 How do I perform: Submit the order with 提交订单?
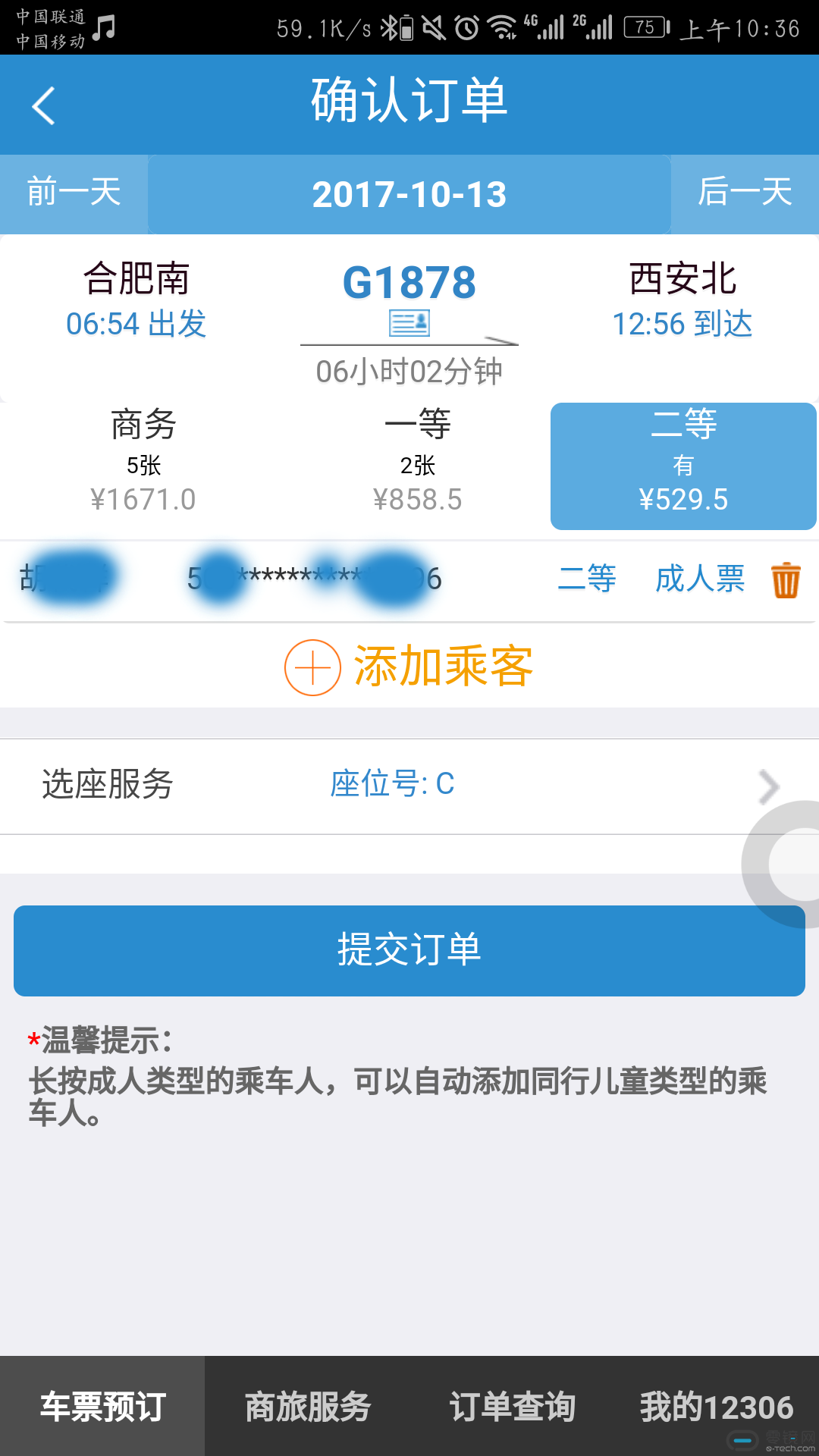pyautogui.click(x=409, y=950)
